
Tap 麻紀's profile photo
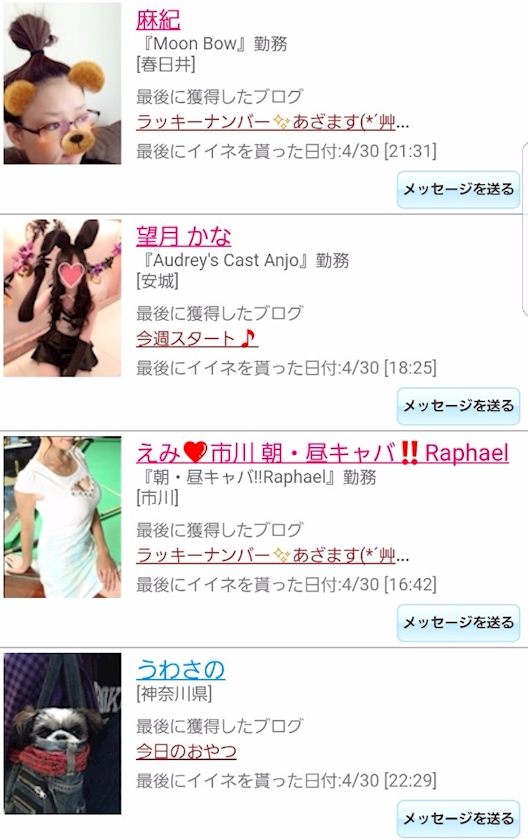click(63, 83)
